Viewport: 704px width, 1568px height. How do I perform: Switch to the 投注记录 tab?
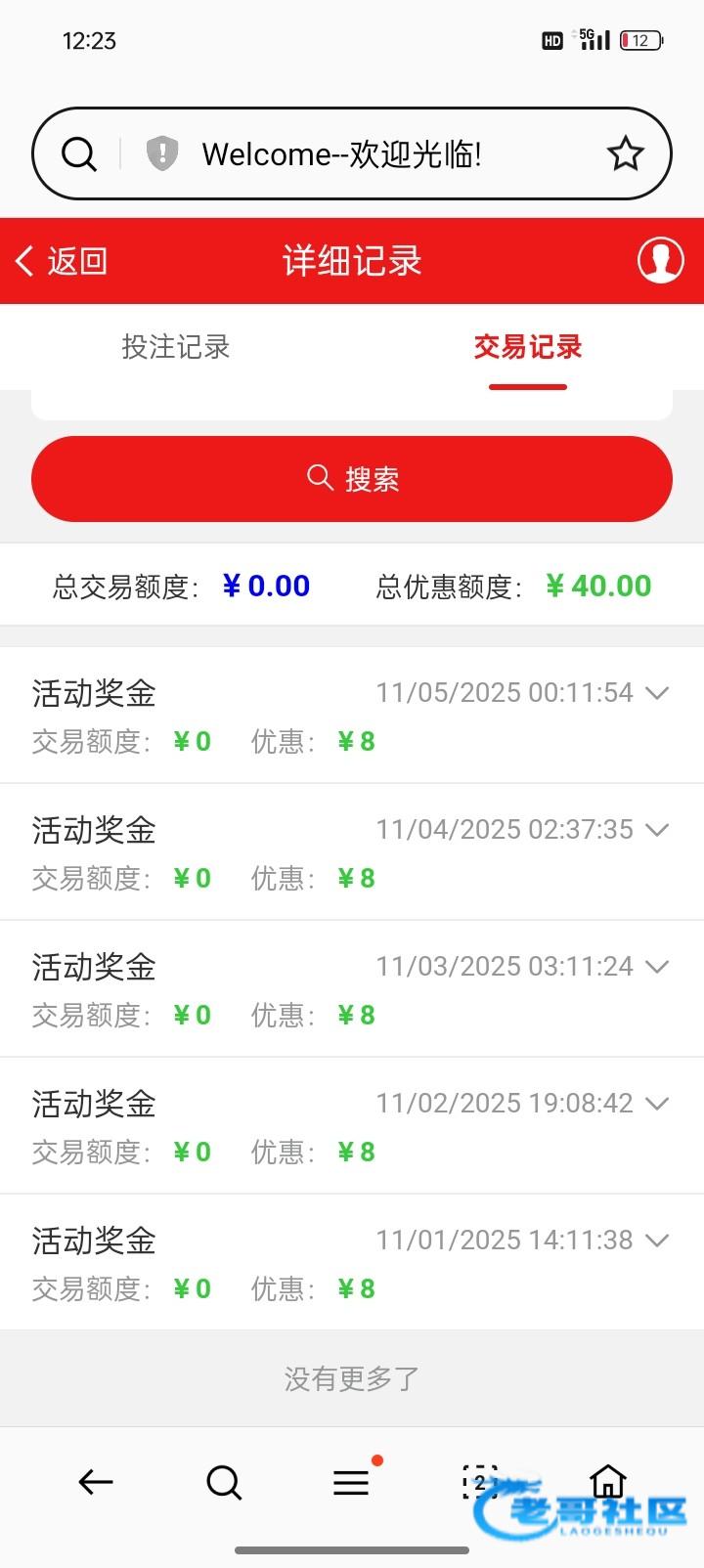pyautogui.click(x=176, y=347)
